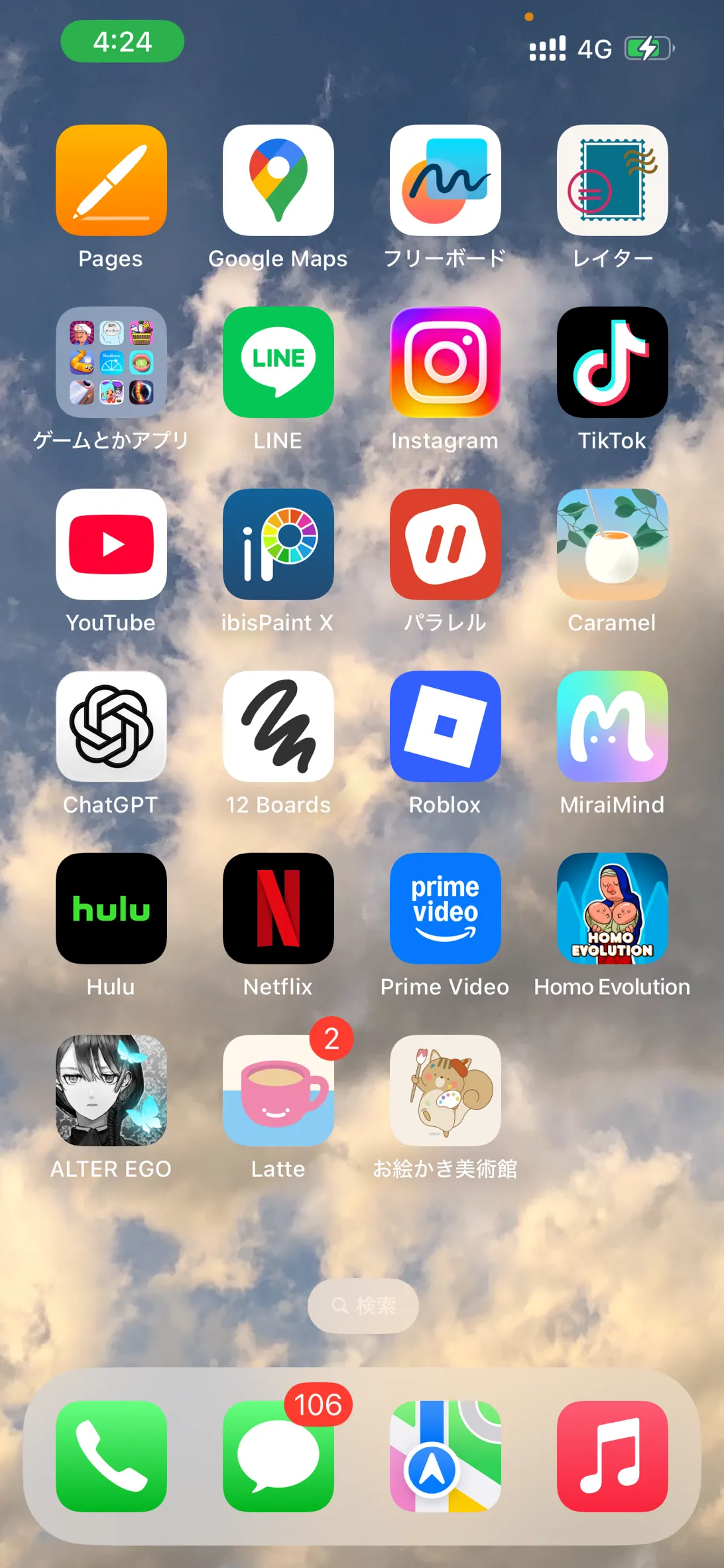Open the Music app in the dock
This screenshot has width=724, height=1568.
[x=612, y=1457]
